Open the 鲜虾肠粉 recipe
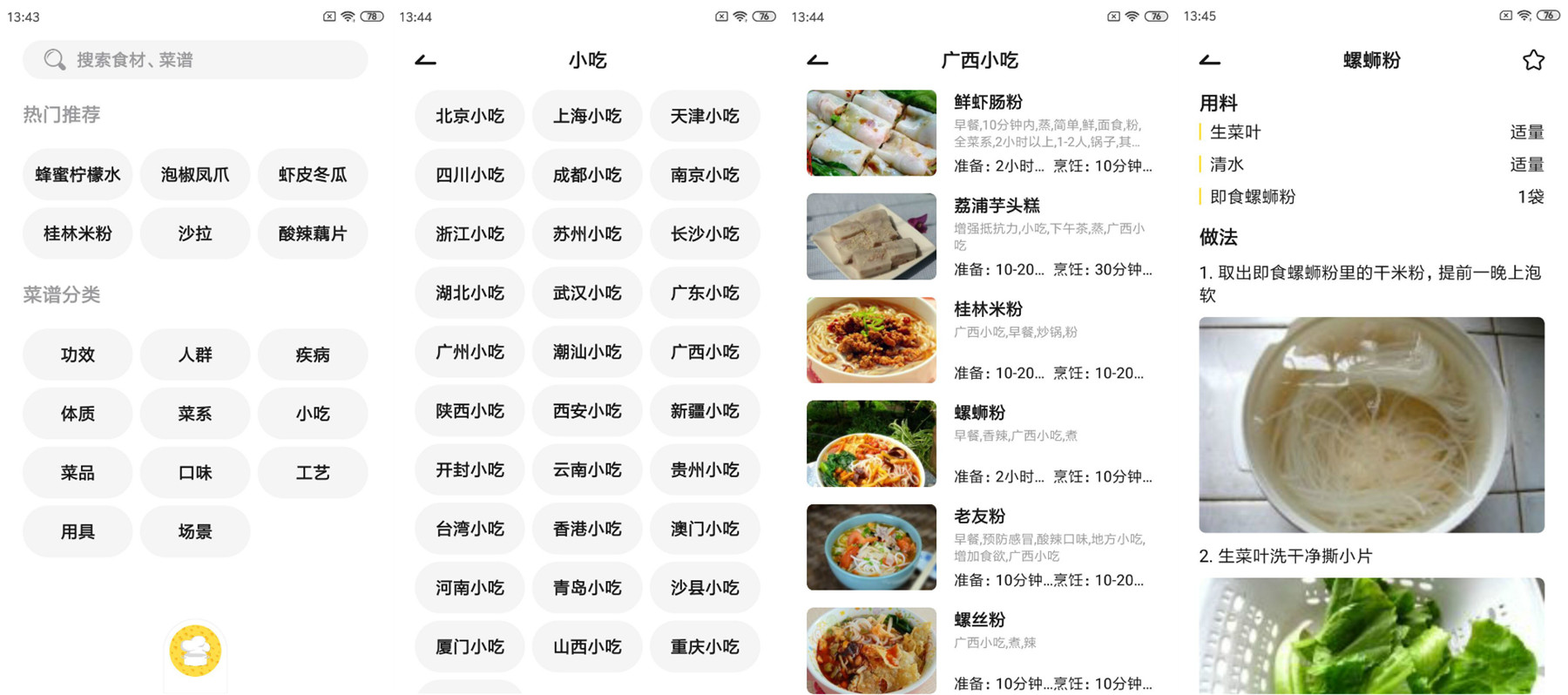This screenshot has height=695, width=1568. click(x=981, y=133)
